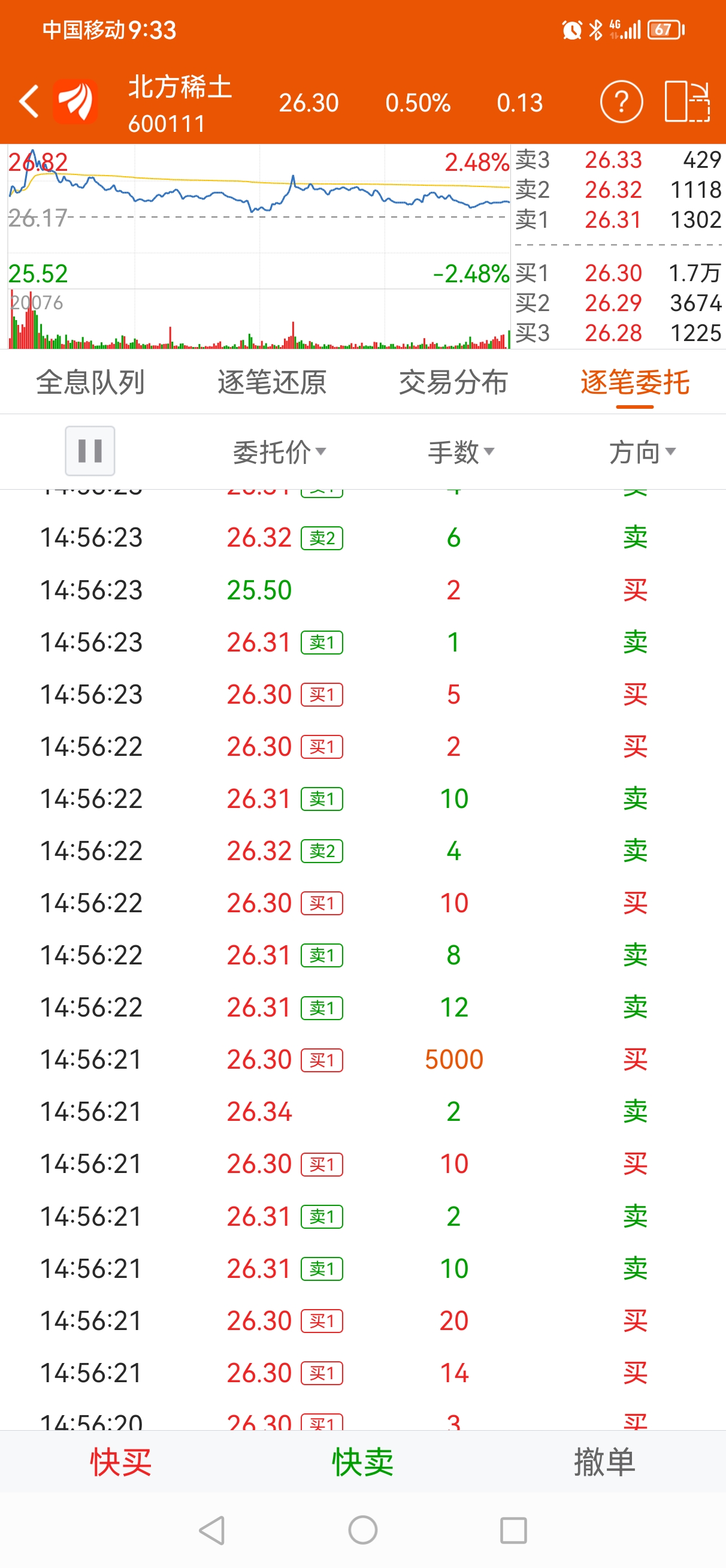Select the 5000-lot buy order row
Image resolution: width=726 pixels, height=1568 pixels.
[362, 1059]
